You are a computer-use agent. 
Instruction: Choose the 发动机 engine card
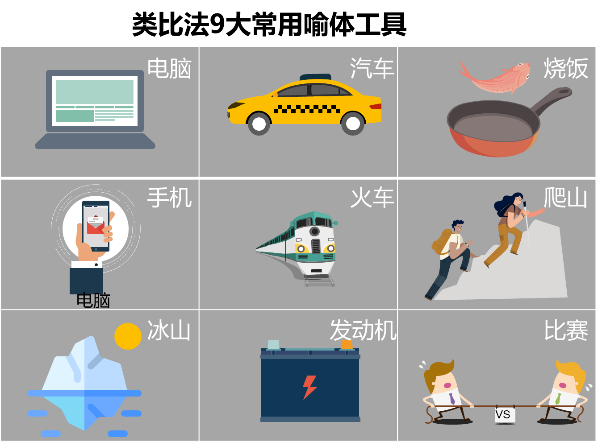(x=298, y=376)
